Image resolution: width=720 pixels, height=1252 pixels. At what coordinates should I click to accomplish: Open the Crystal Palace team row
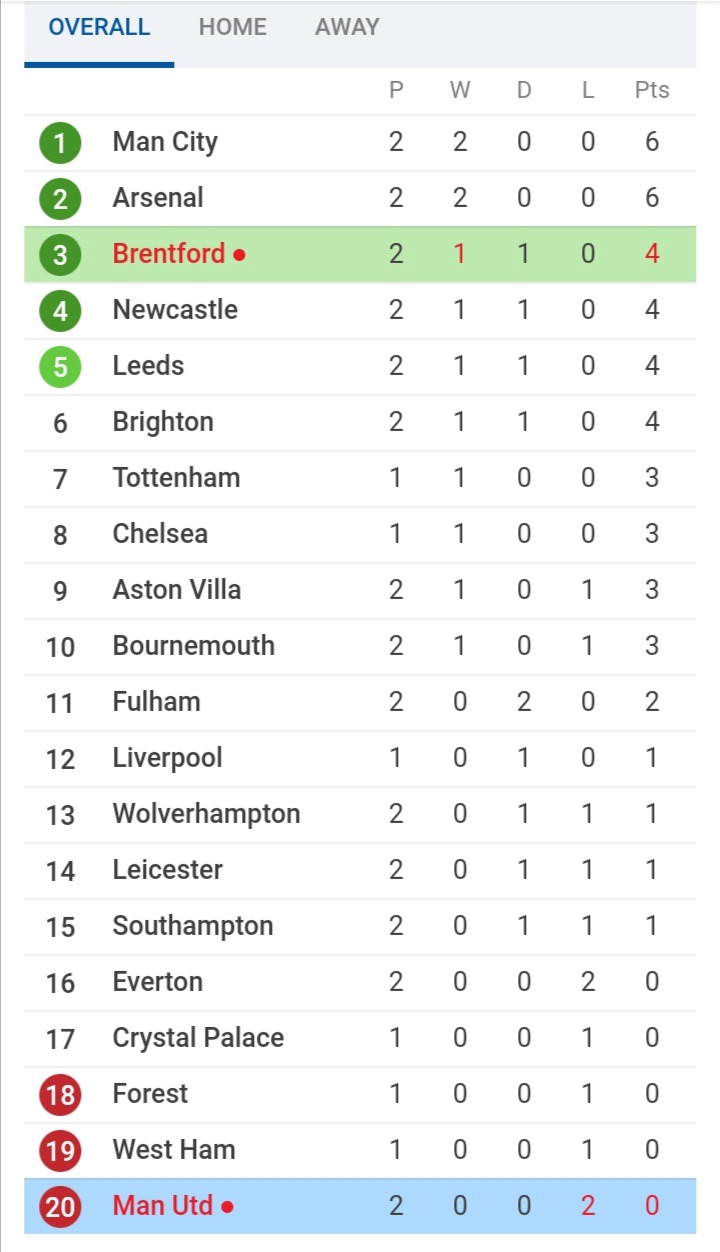point(360,1038)
